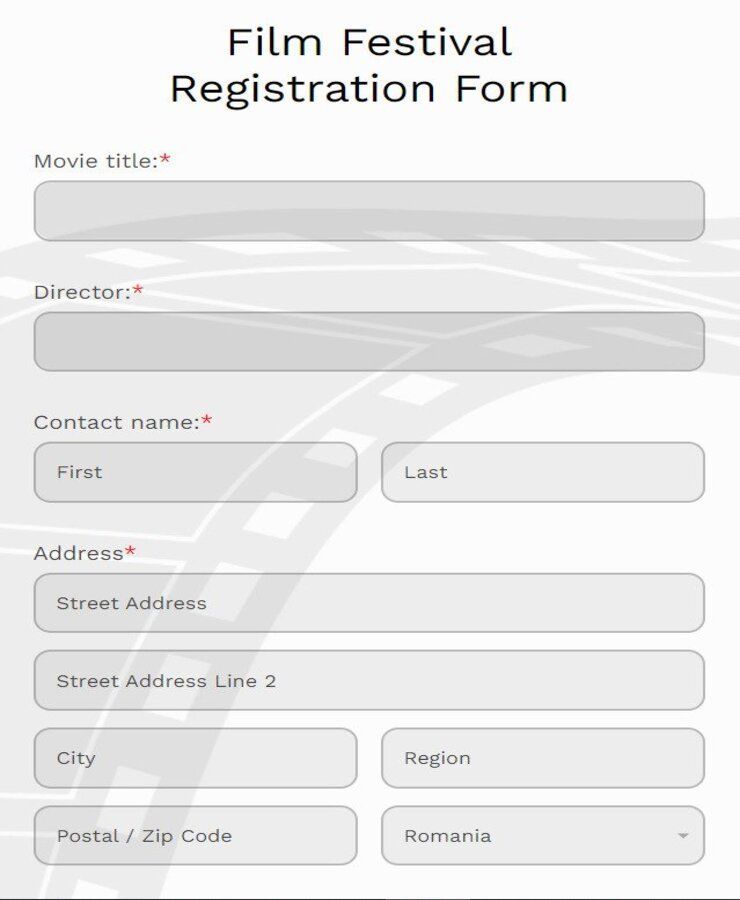Expand the Romania country dropdown

[x=542, y=836]
